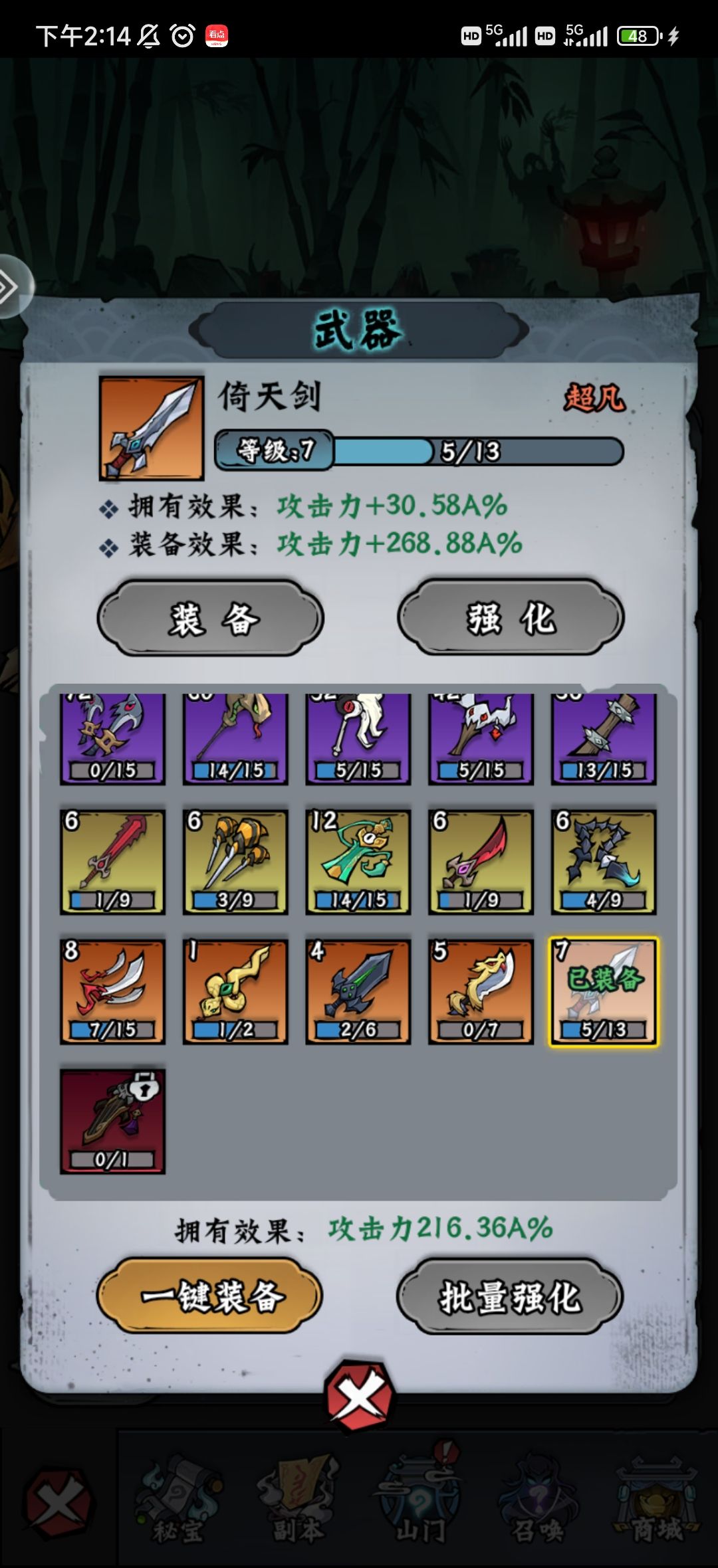The image size is (718, 1568).
Task: Select the yellow claw gauntlet 3/9
Action: 235,862
